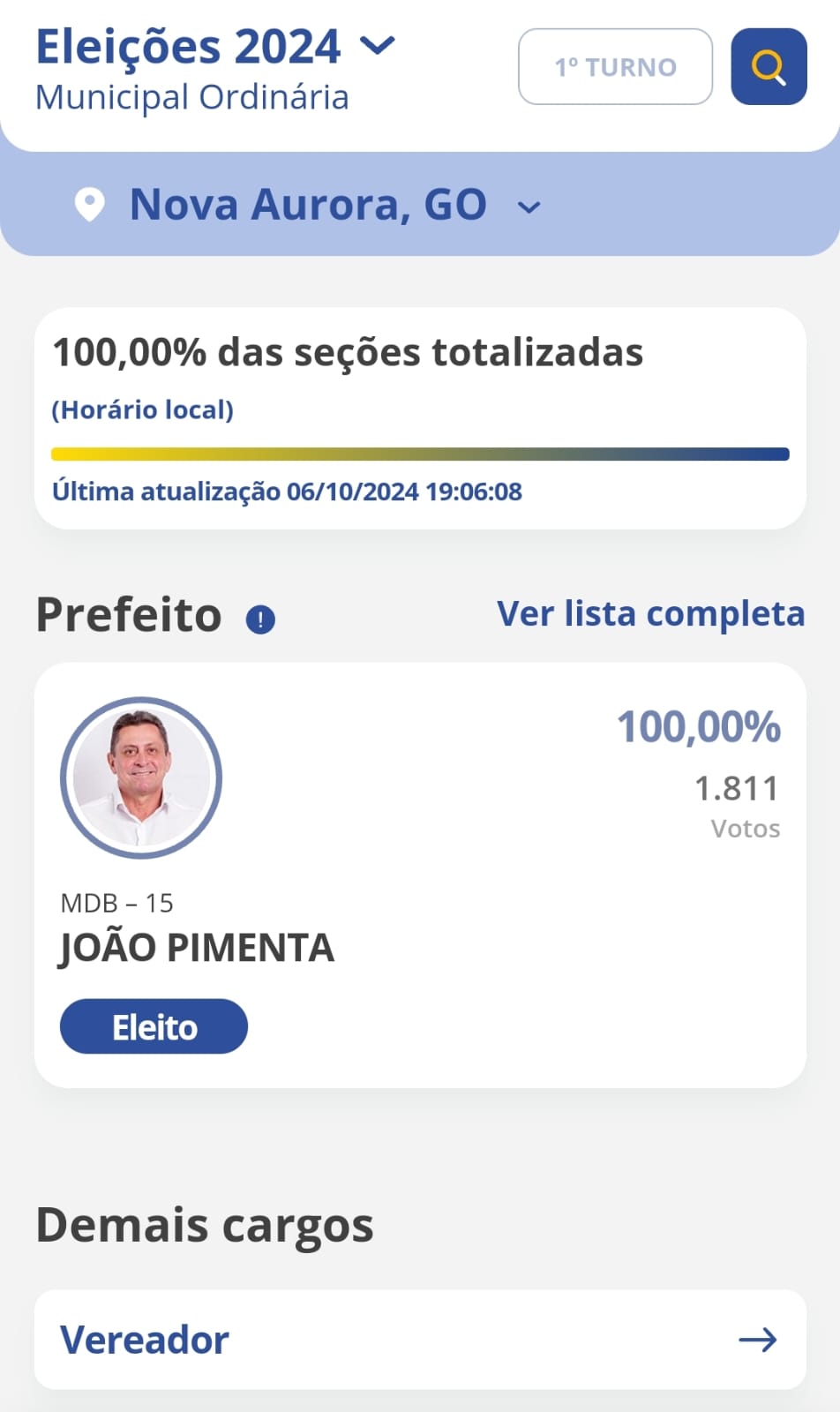Open the Vereador results row
Viewport: 840px width, 1412px height.
pos(420,1340)
